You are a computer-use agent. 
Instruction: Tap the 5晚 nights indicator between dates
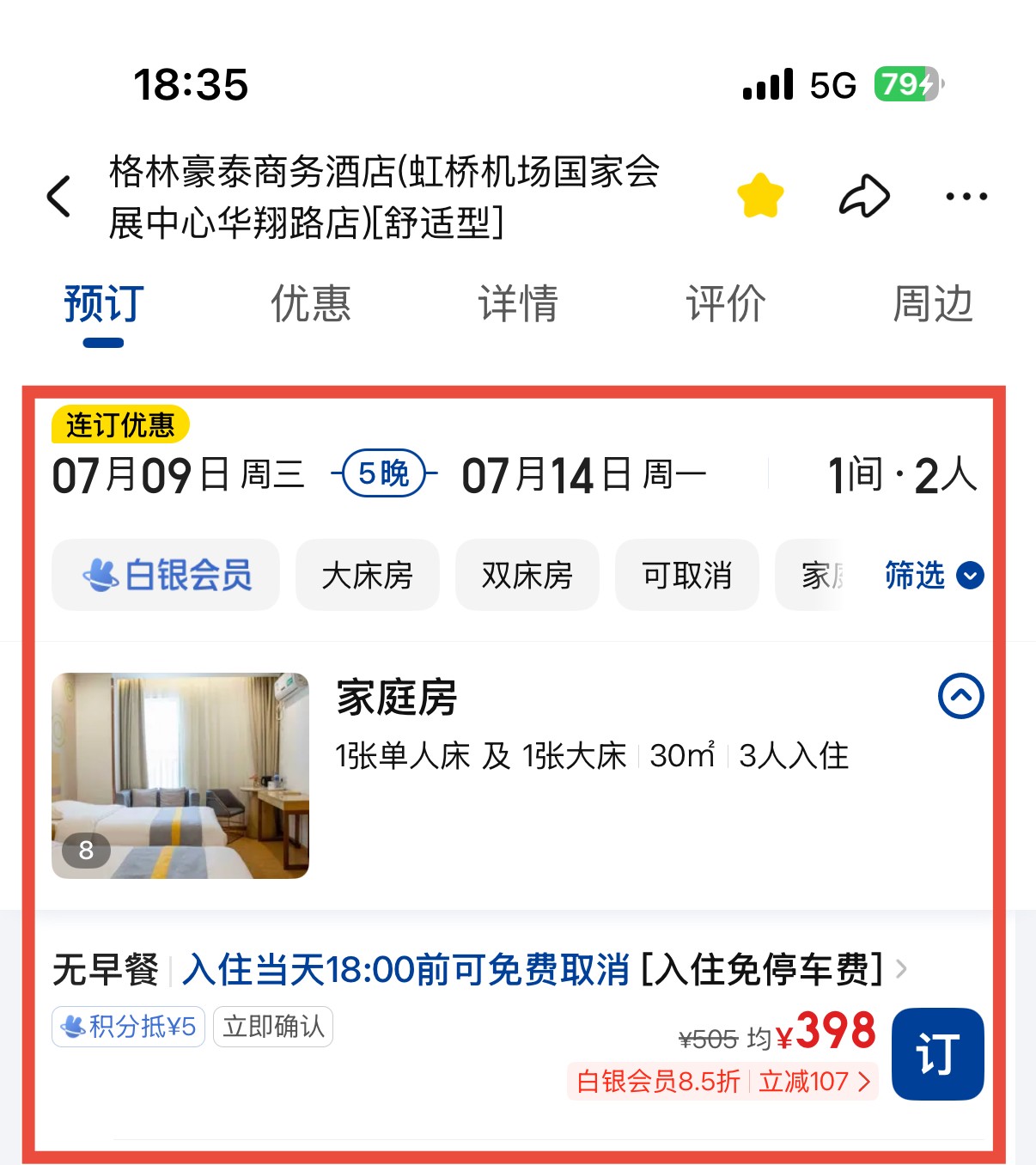(384, 473)
